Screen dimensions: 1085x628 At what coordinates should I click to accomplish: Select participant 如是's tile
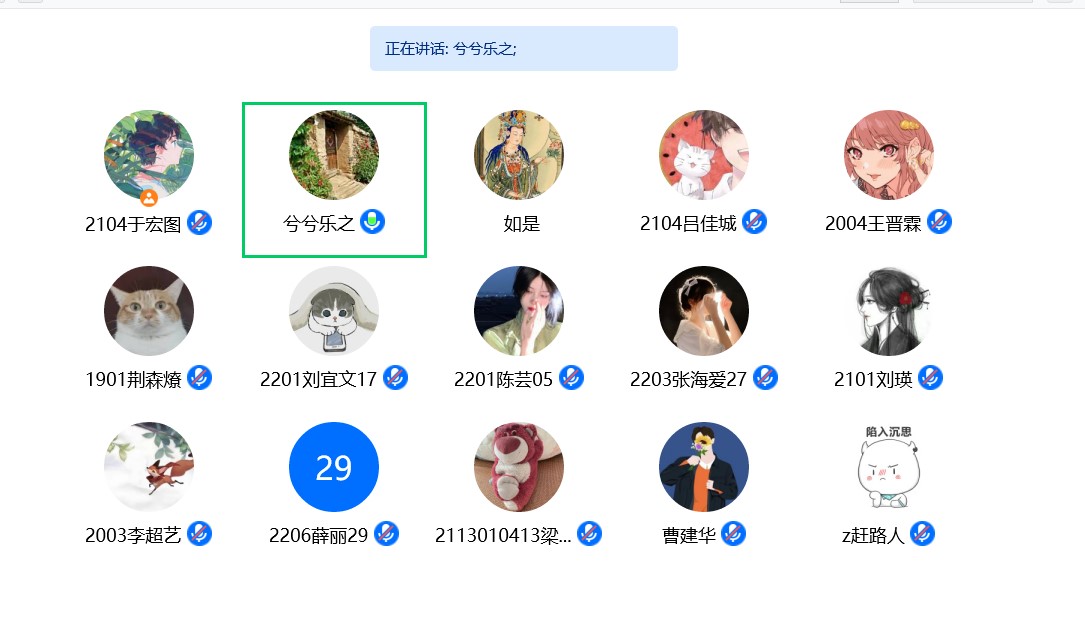pyautogui.click(x=519, y=155)
